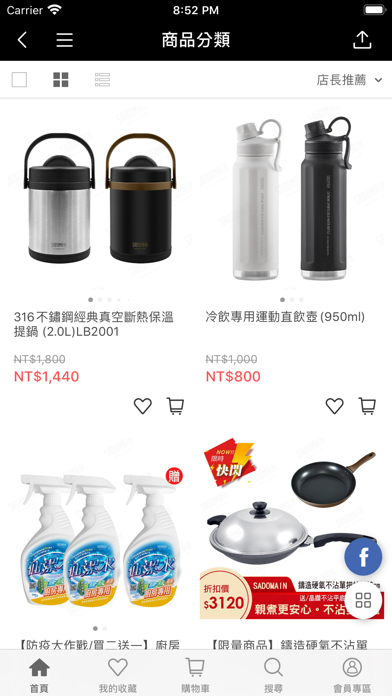Viewport: 392px width, 696px height.
Task: Open the floating Facebook button
Action: [x=363, y=557]
